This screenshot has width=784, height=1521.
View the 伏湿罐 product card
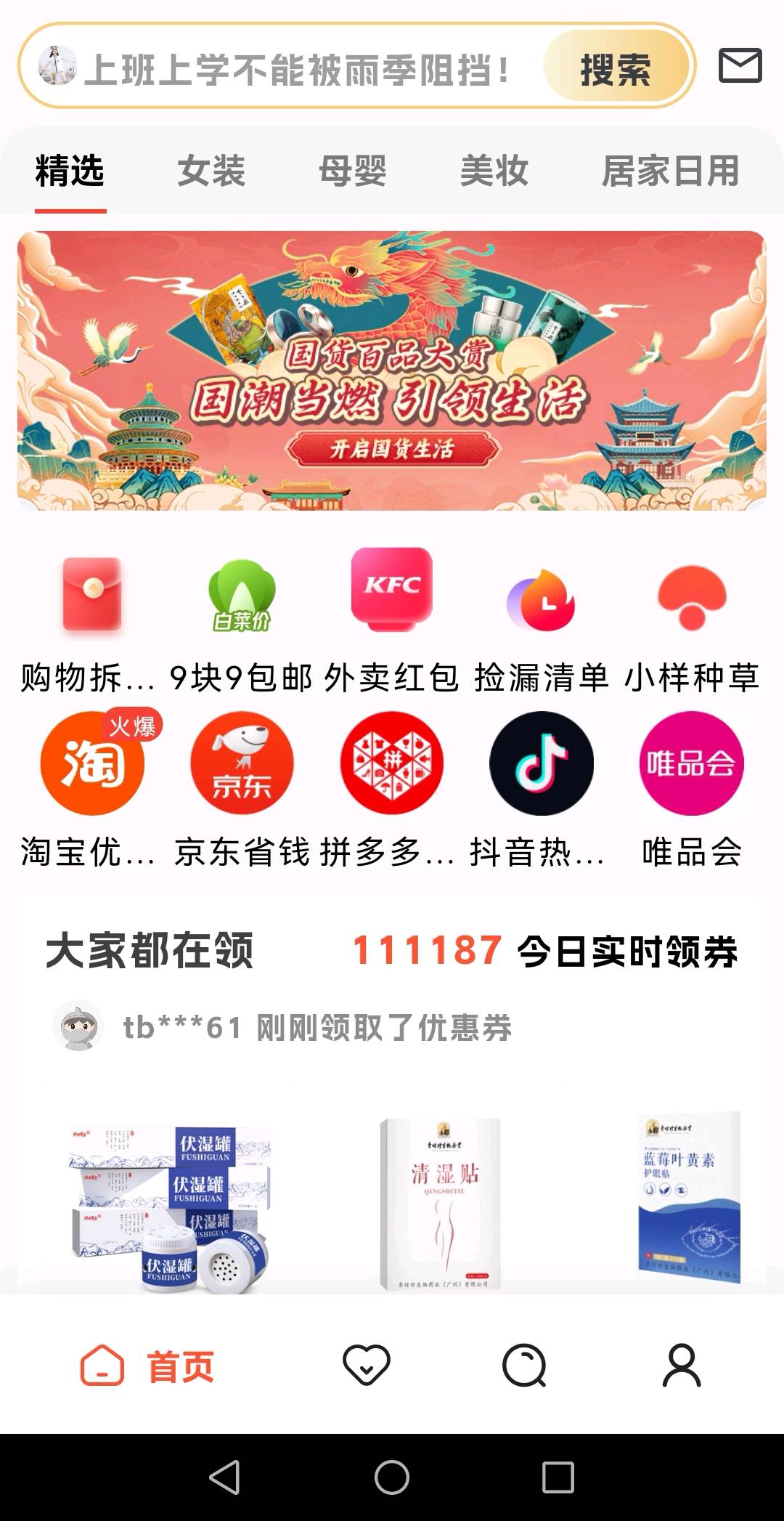[171, 1206]
